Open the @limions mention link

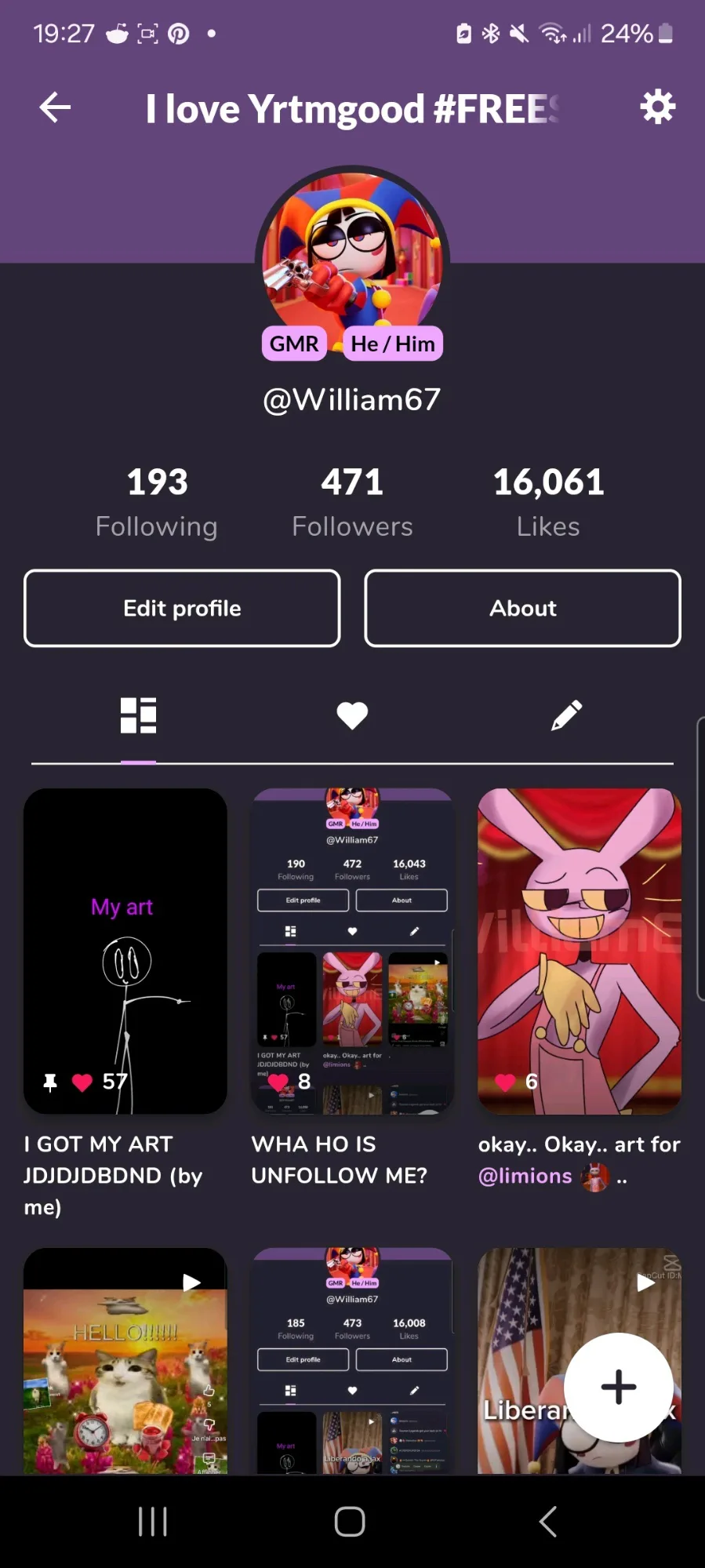coord(525,1176)
